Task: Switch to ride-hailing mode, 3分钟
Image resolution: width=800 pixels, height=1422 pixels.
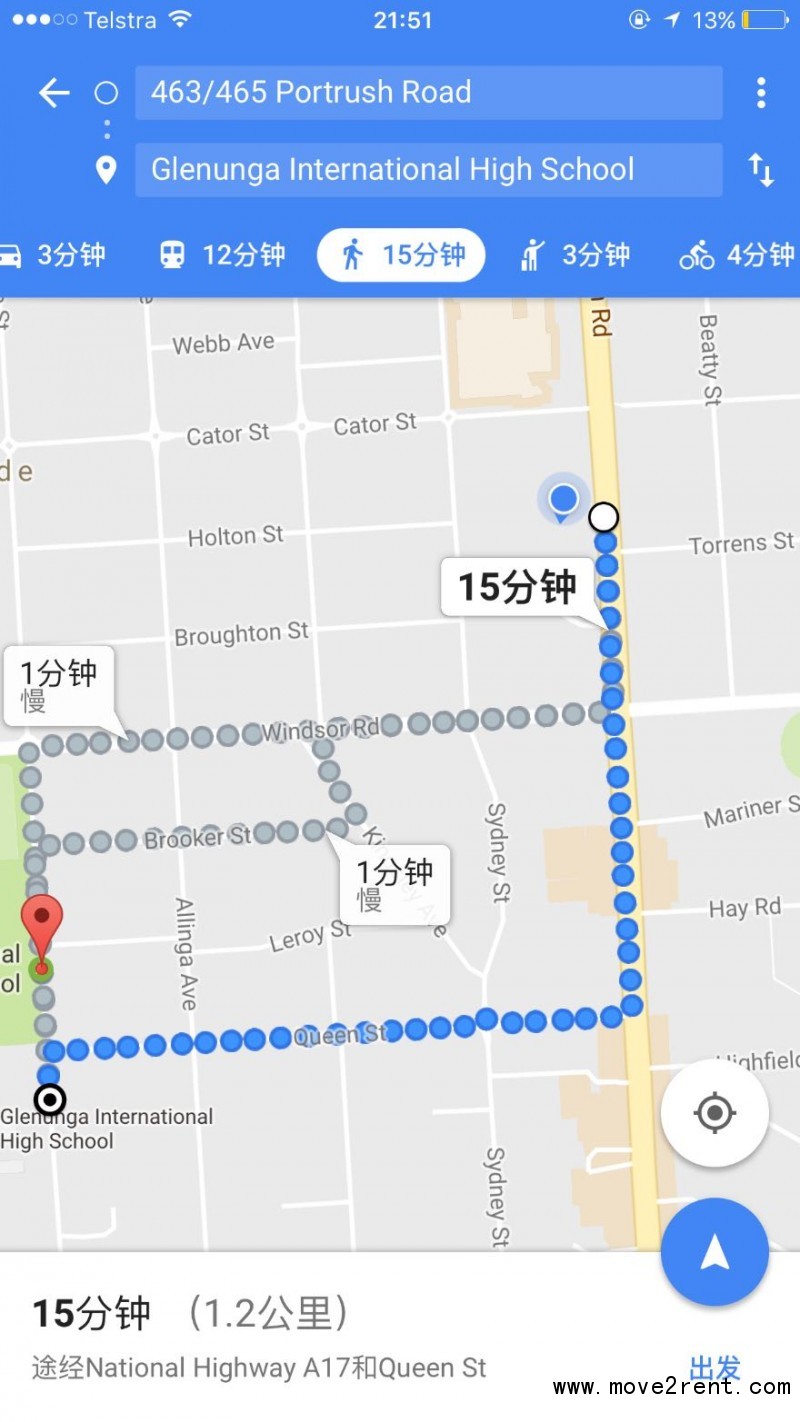Action: [575, 255]
